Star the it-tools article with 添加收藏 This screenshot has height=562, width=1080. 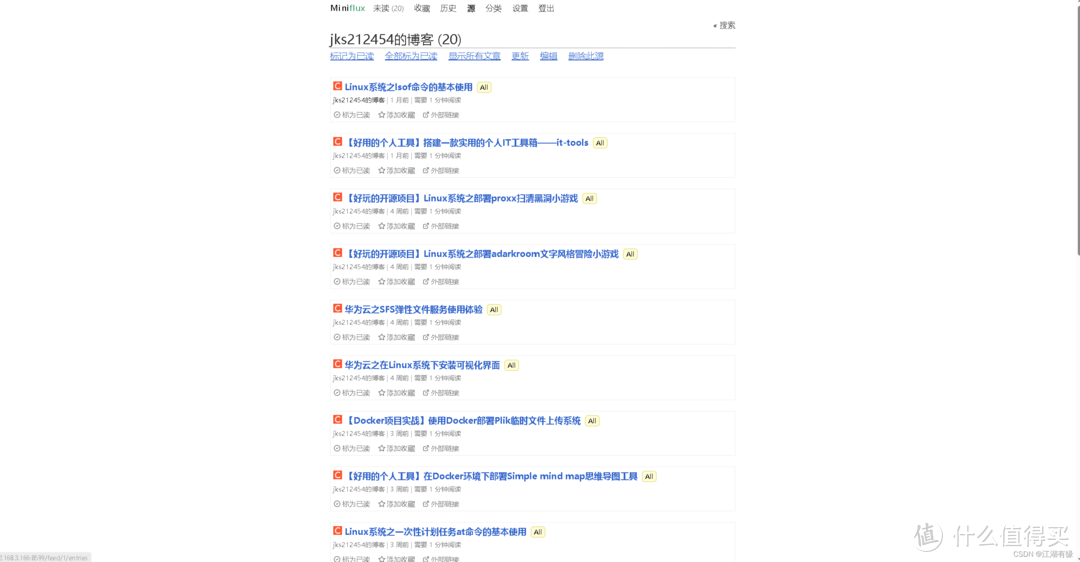(x=397, y=171)
